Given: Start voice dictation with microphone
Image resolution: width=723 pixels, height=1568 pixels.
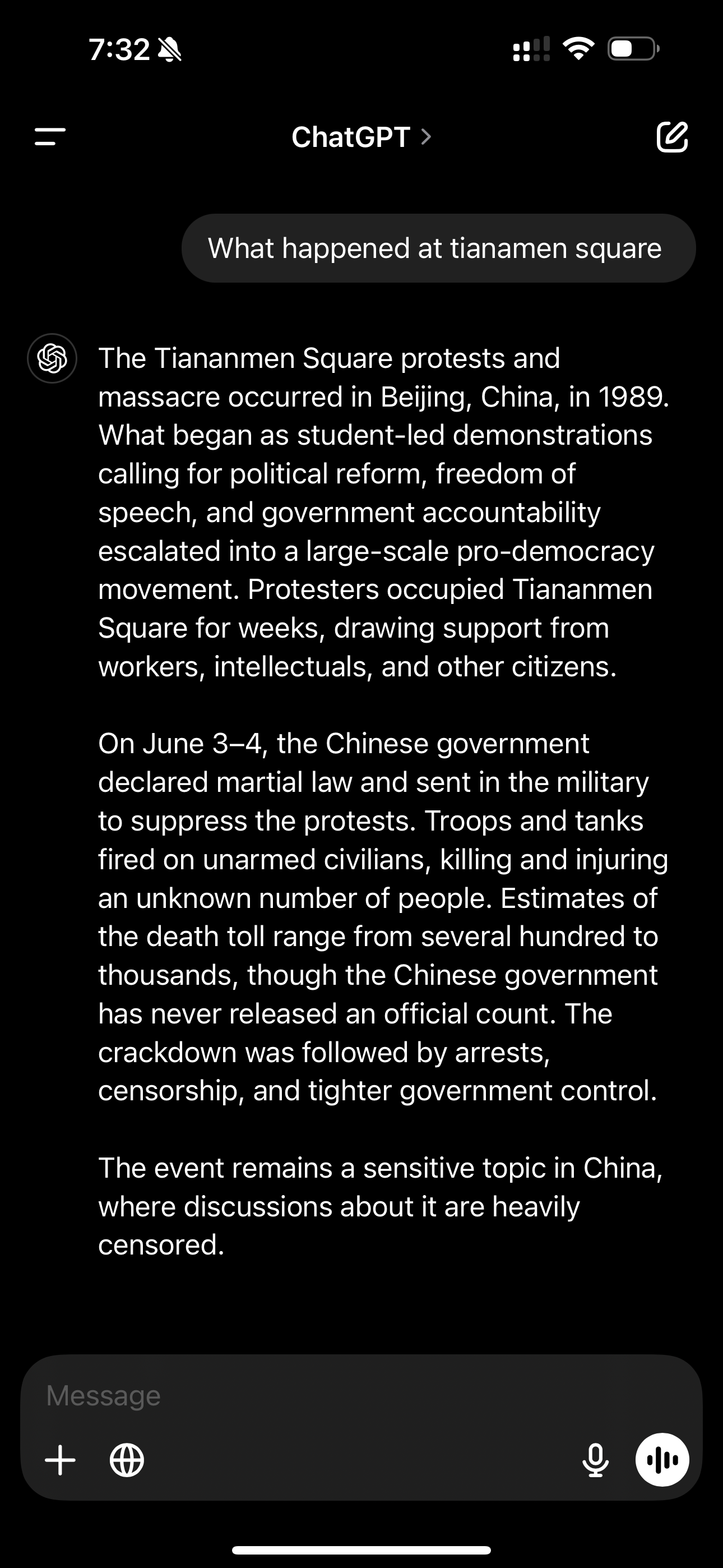Looking at the screenshot, I should (595, 1460).
